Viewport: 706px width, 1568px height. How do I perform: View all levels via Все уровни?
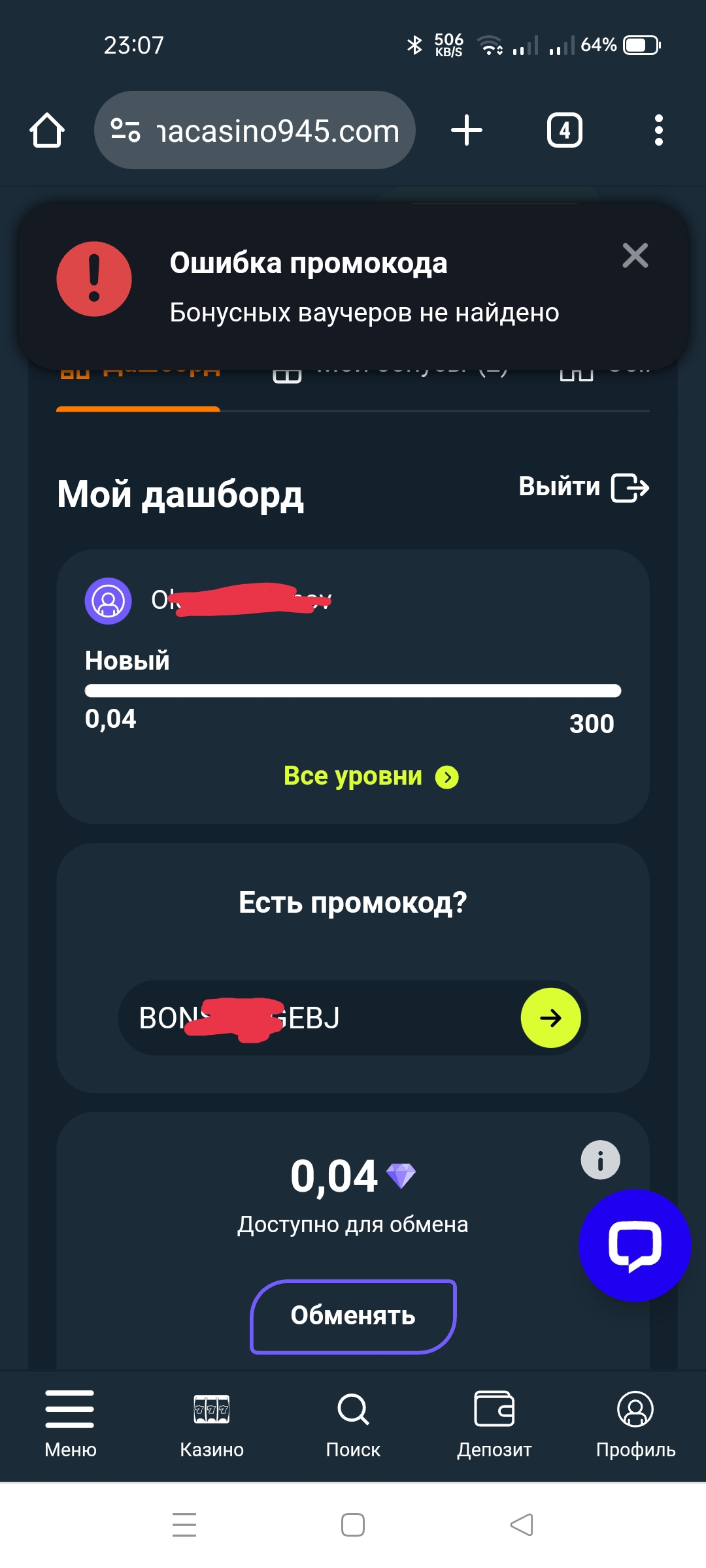tap(371, 777)
